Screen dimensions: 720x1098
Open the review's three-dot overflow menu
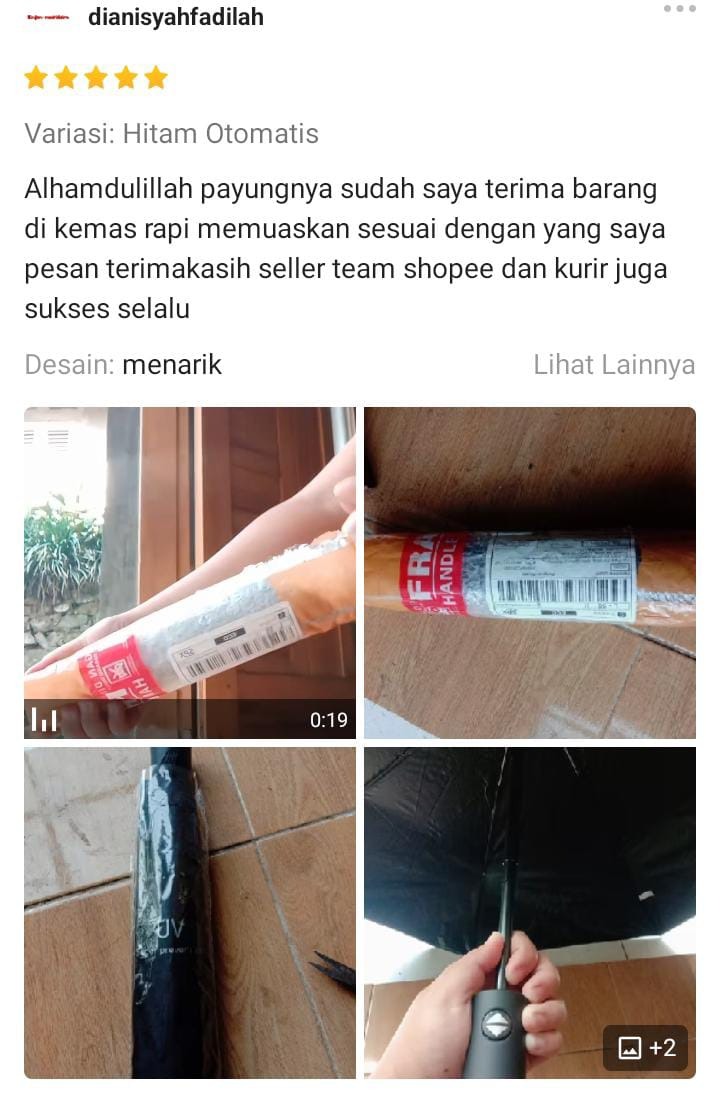coord(679,9)
